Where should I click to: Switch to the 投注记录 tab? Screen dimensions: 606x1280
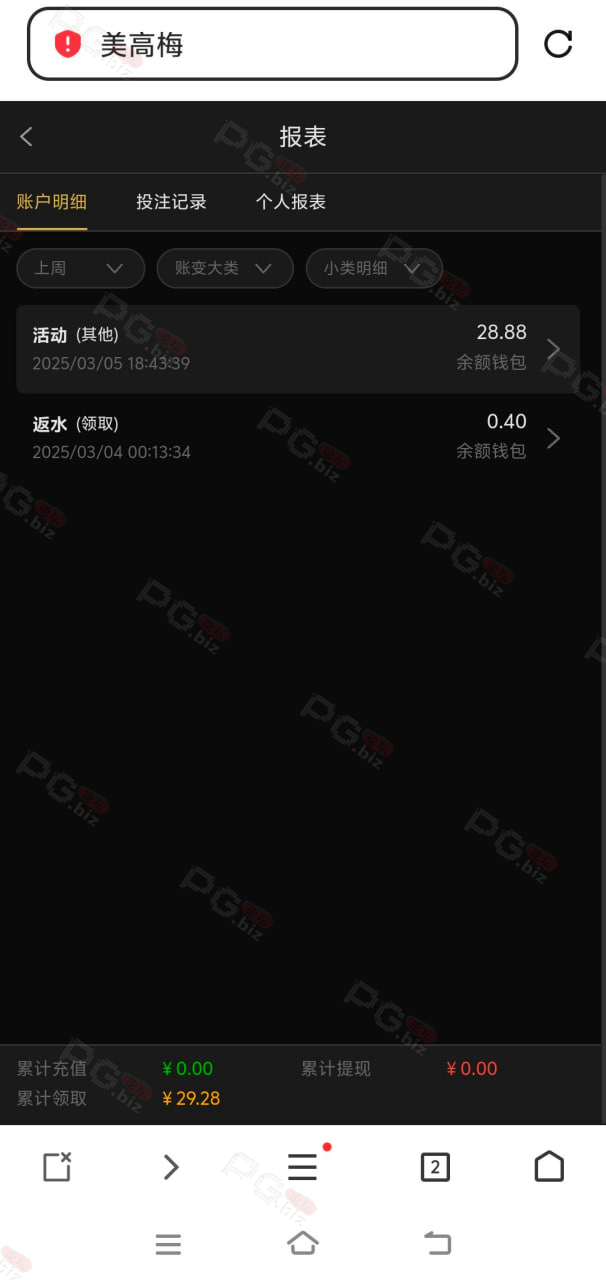point(171,202)
